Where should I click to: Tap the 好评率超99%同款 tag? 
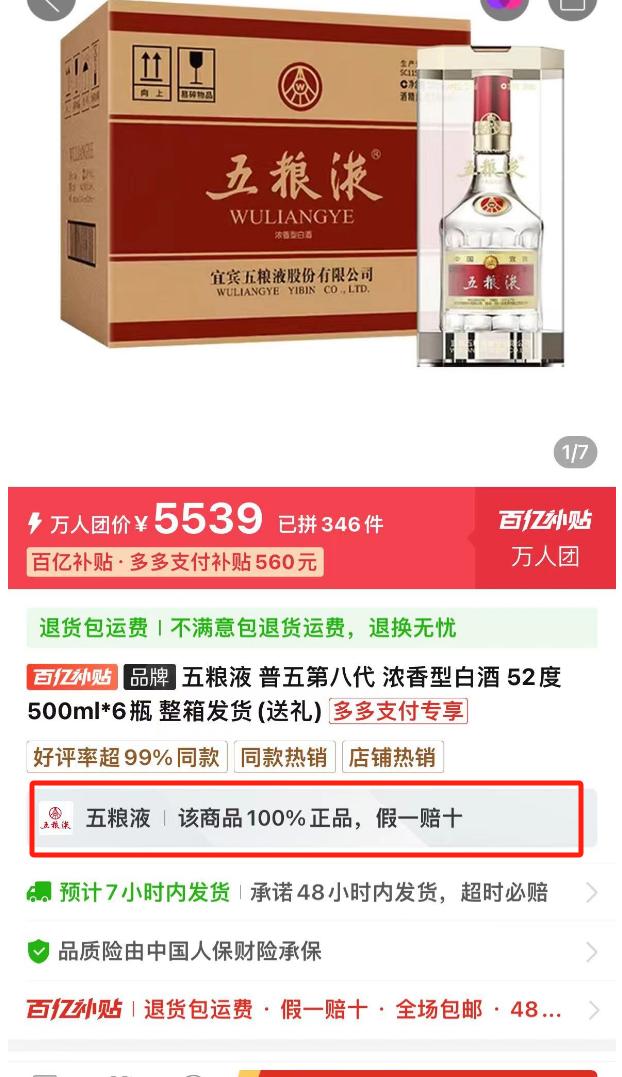[126, 757]
